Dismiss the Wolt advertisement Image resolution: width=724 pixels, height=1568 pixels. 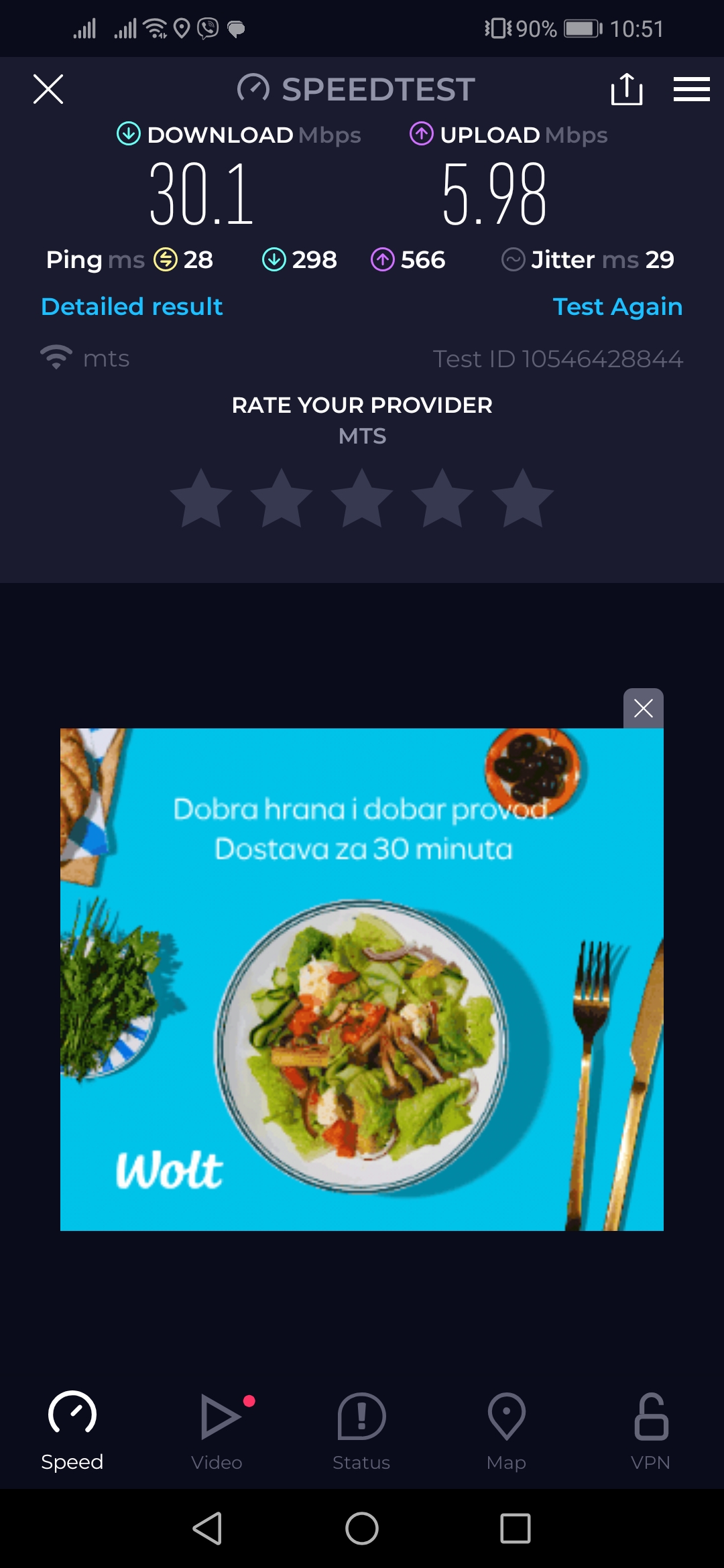[643, 708]
